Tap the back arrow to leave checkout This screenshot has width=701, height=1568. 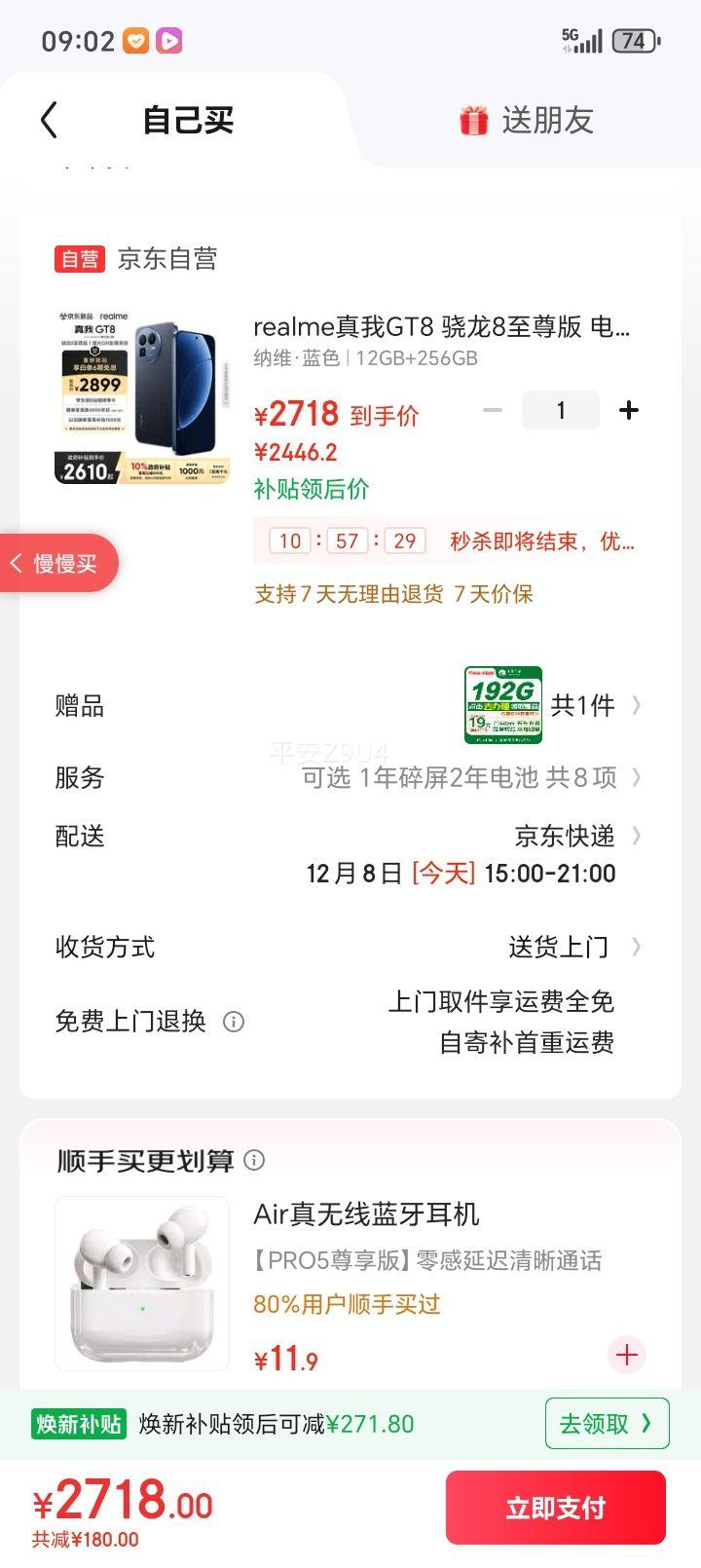(48, 119)
